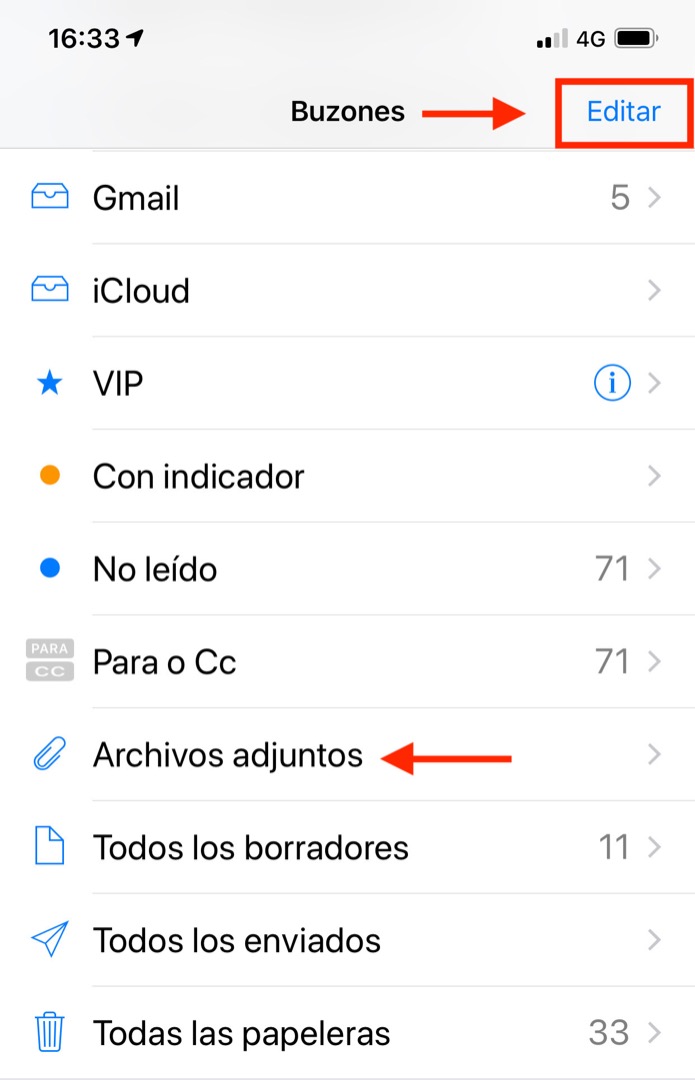Open the Para o Cc mailbox

[x=165, y=662]
